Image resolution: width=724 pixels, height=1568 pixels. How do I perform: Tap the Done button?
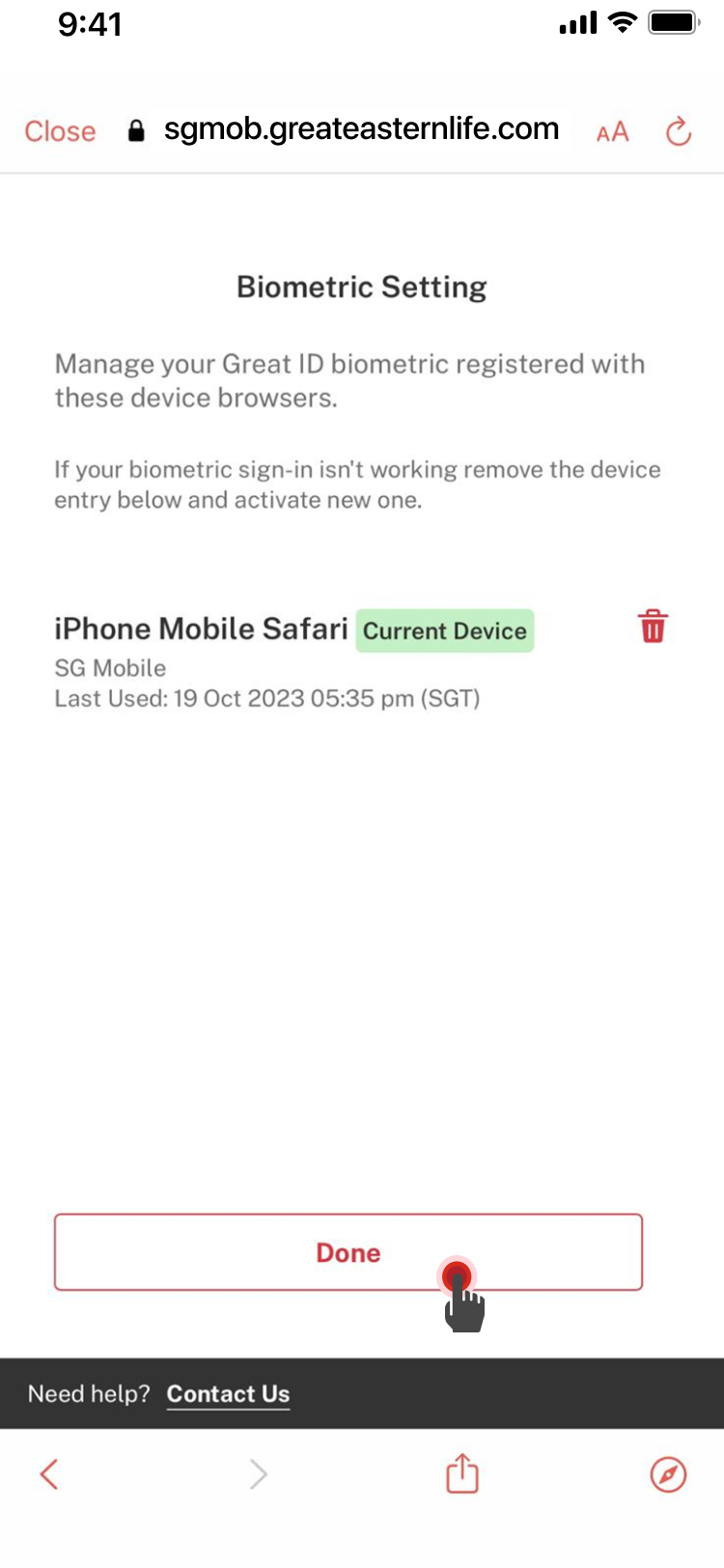pyautogui.click(x=348, y=1251)
